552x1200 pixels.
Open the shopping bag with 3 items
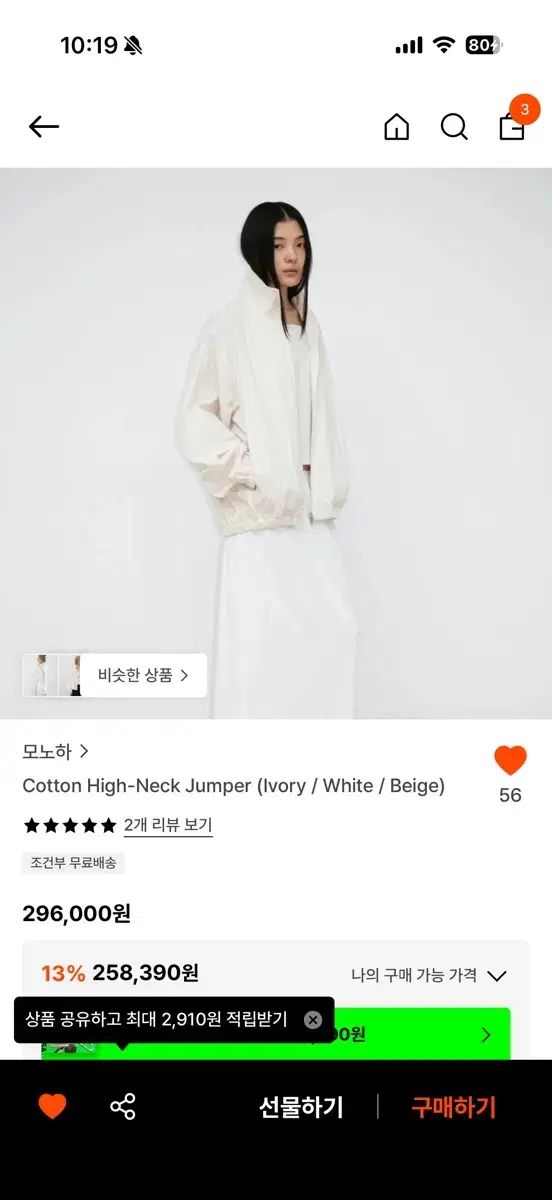pyautogui.click(x=513, y=125)
